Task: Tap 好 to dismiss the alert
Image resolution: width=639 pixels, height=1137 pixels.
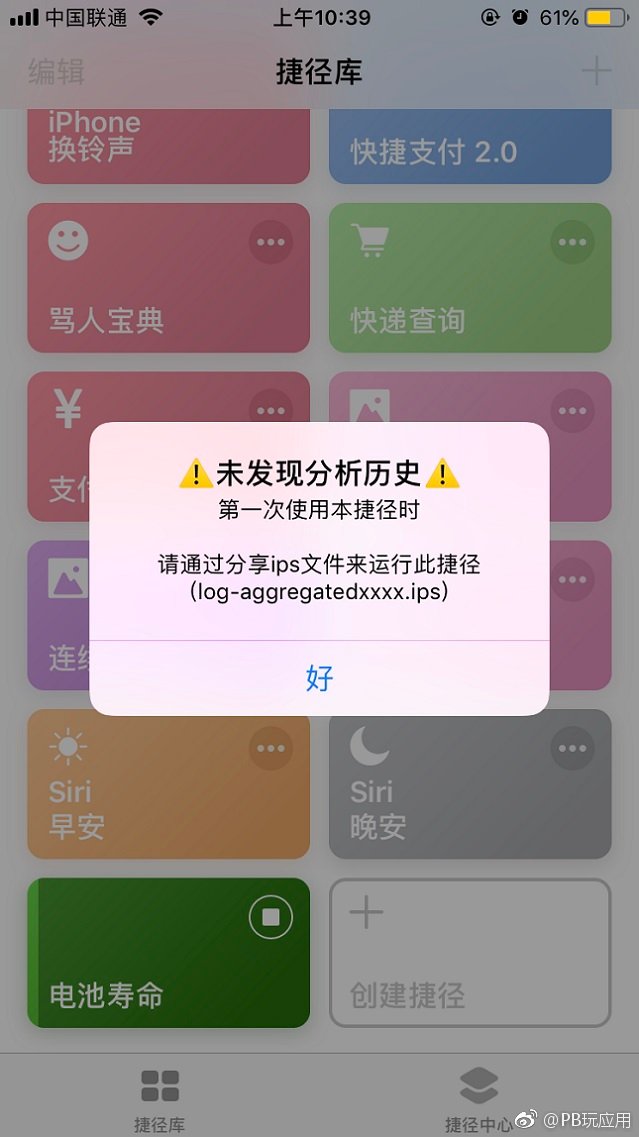Action: point(319,678)
